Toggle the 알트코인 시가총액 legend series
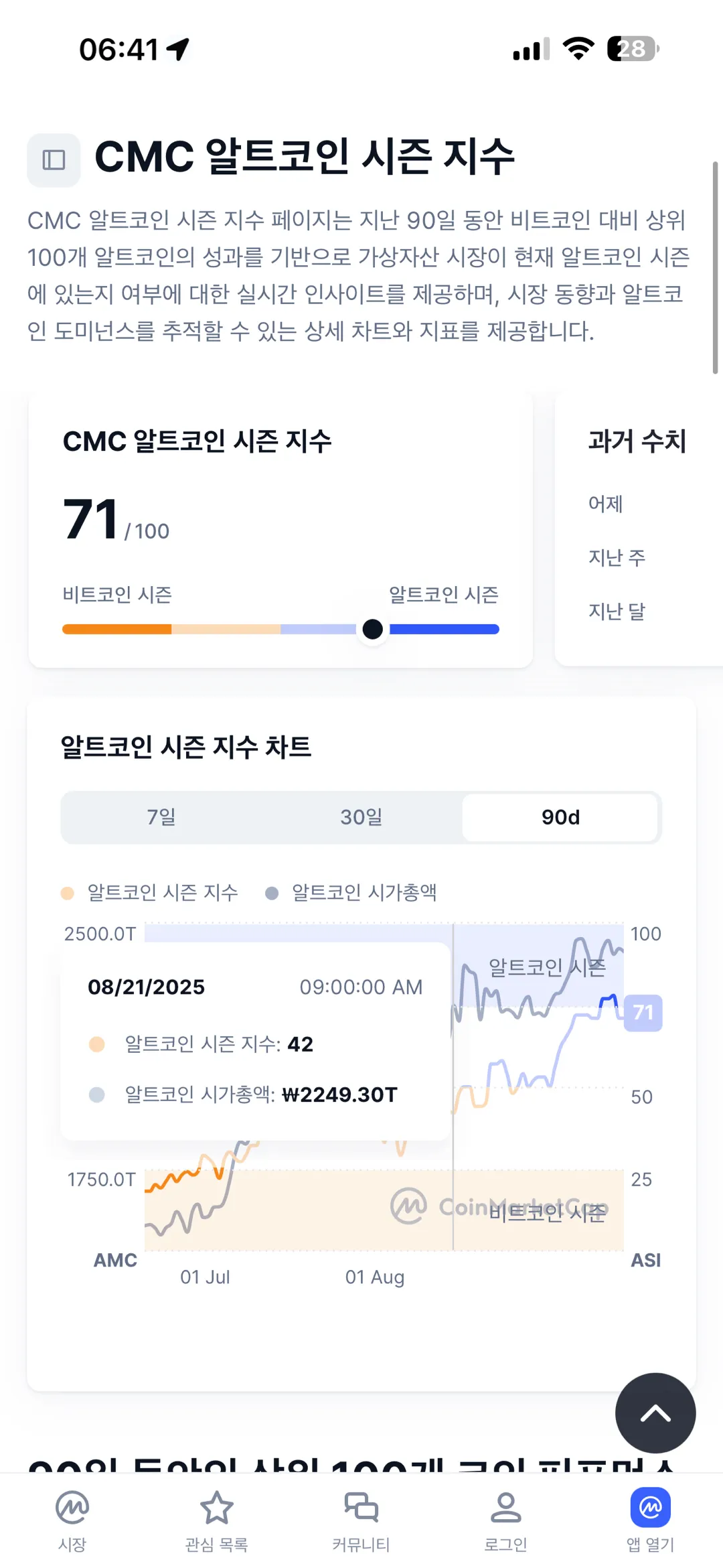 click(351, 892)
